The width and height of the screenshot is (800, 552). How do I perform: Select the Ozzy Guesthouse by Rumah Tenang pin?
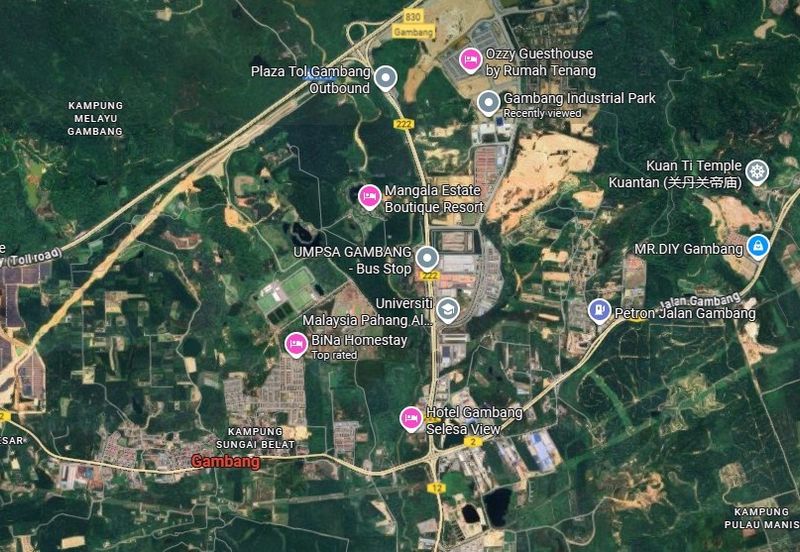[x=469, y=61]
